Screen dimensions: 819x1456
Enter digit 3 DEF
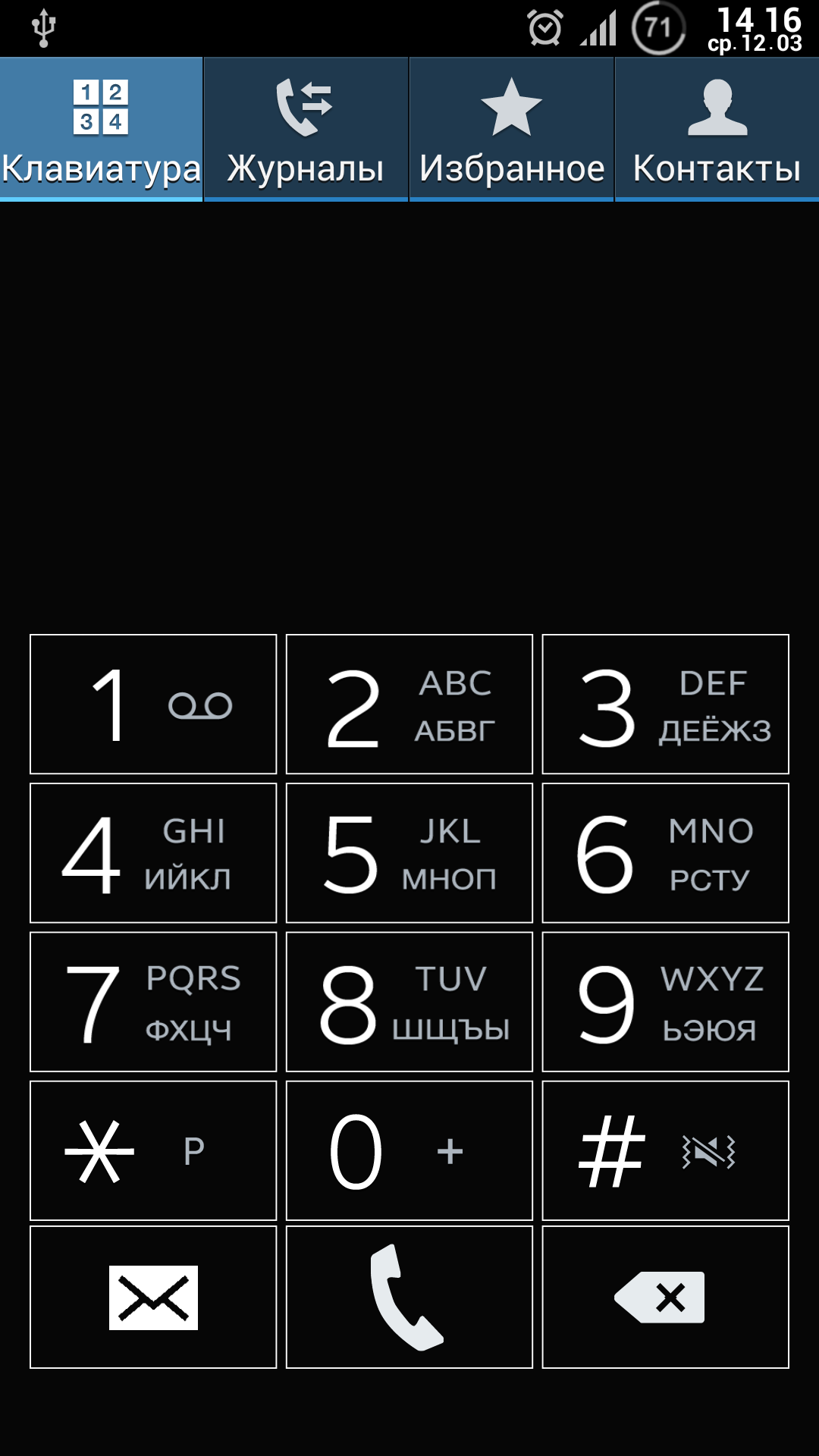[666, 704]
